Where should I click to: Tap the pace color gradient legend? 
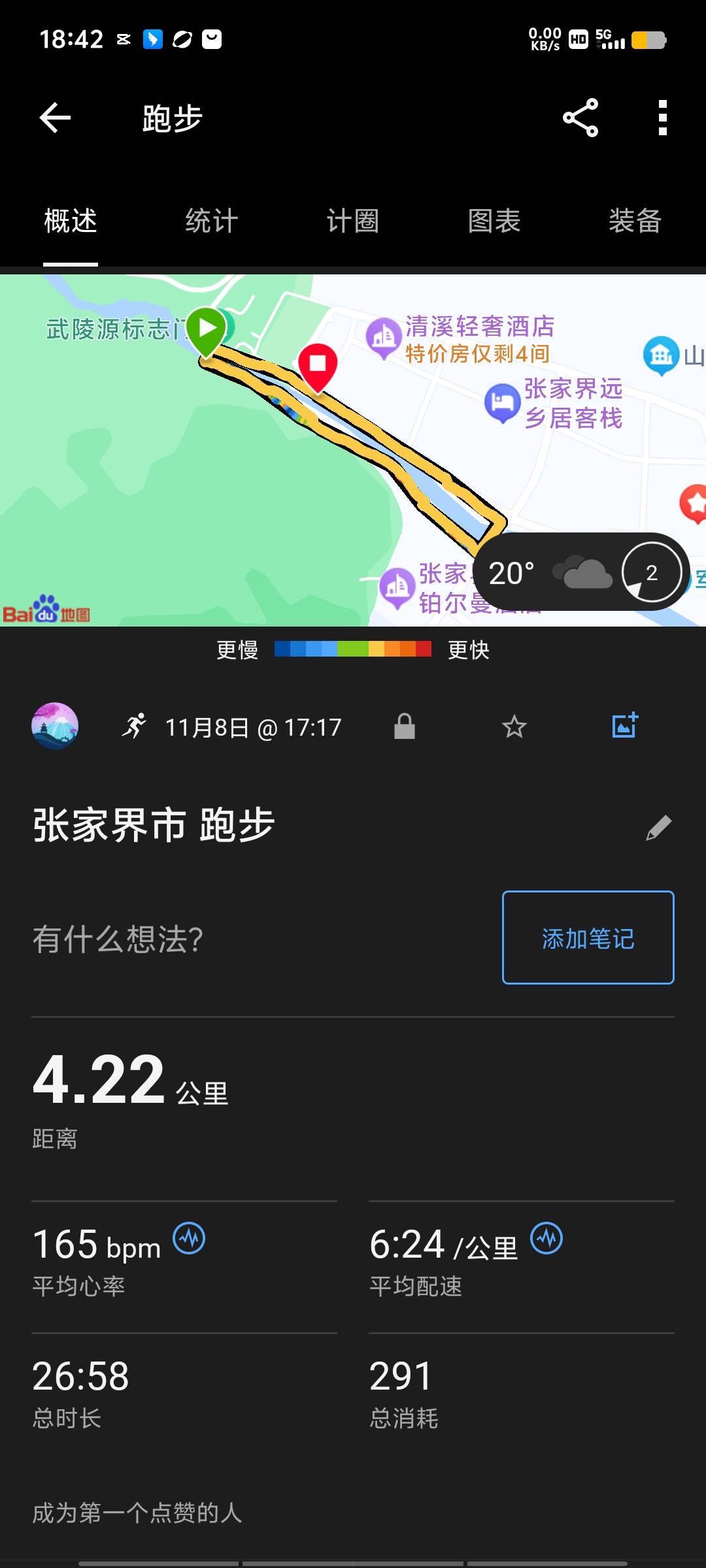pyautogui.click(x=352, y=648)
